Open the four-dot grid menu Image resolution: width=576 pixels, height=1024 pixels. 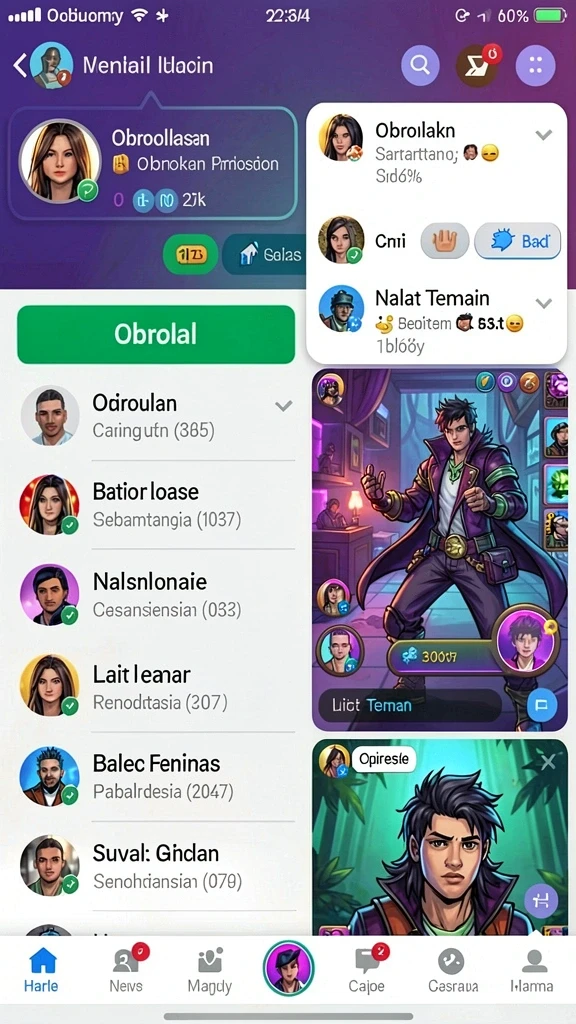[x=536, y=65]
